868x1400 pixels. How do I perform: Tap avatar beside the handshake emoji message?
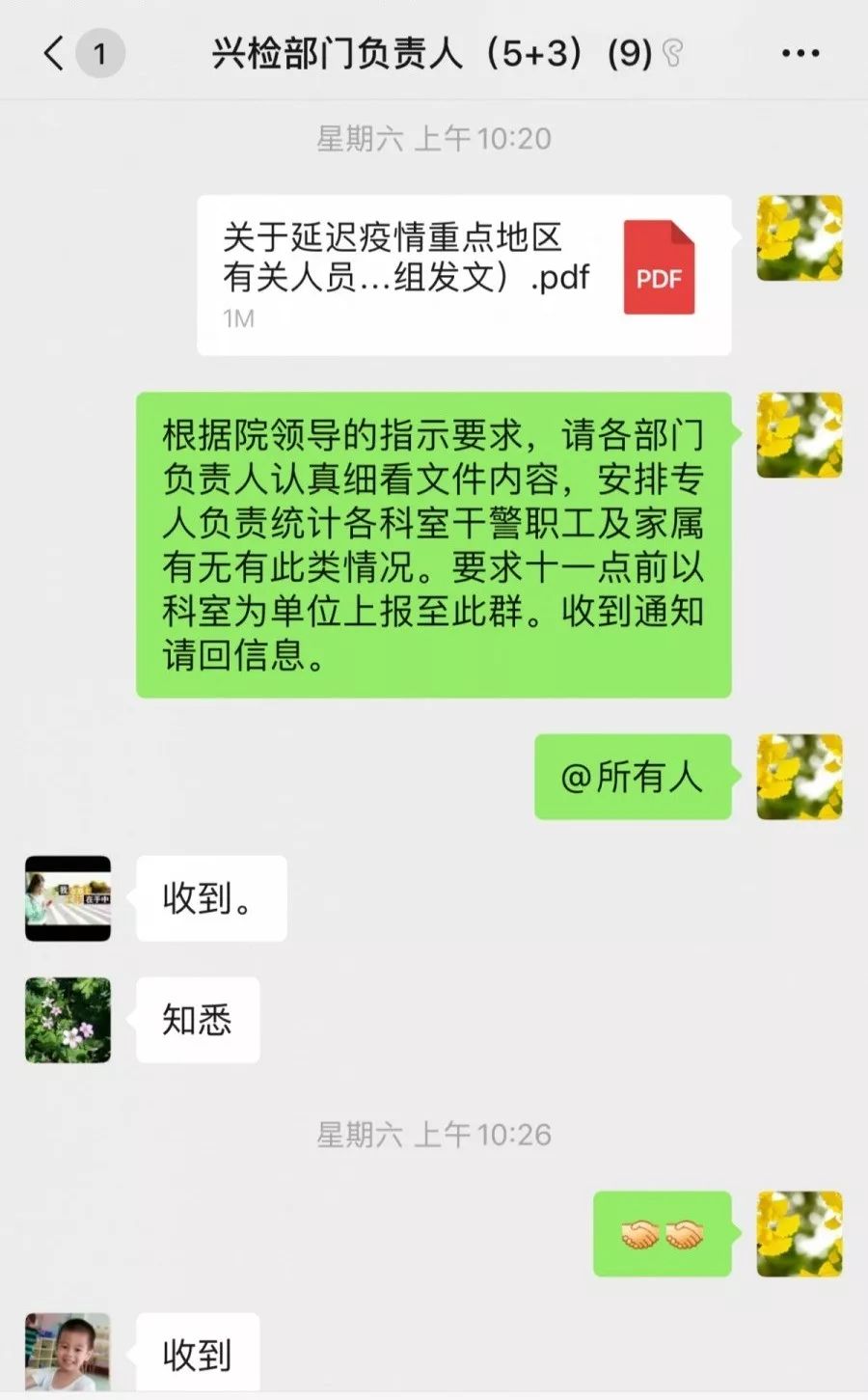click(x=800, y=1234)
